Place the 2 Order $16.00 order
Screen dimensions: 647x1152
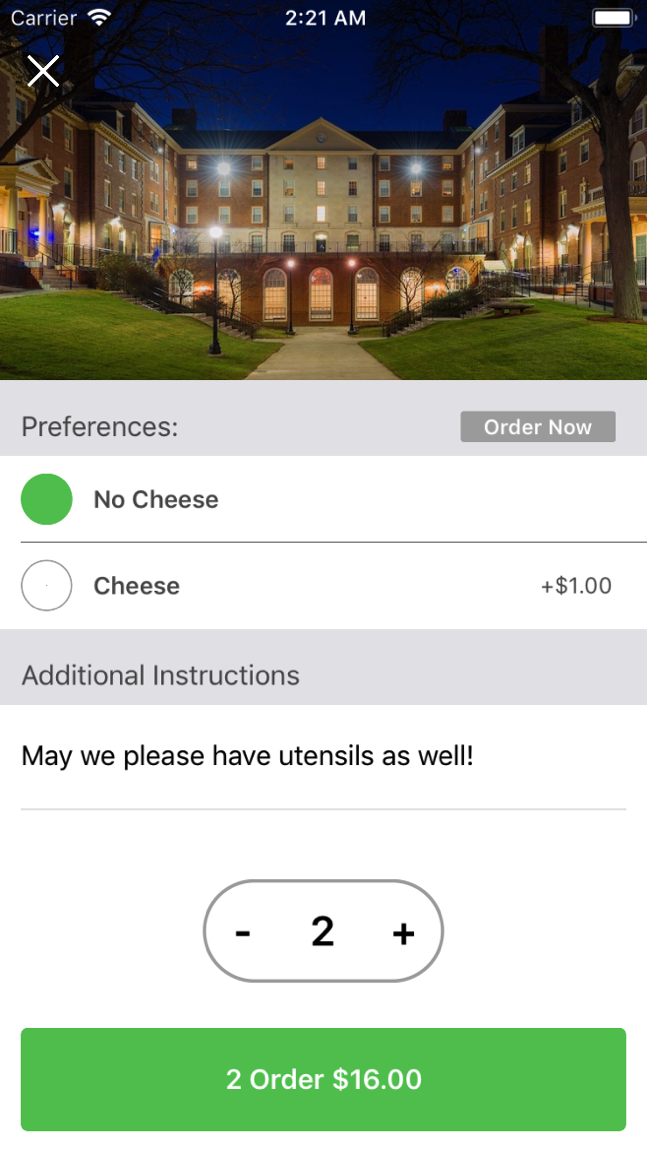coord(323,1079)
